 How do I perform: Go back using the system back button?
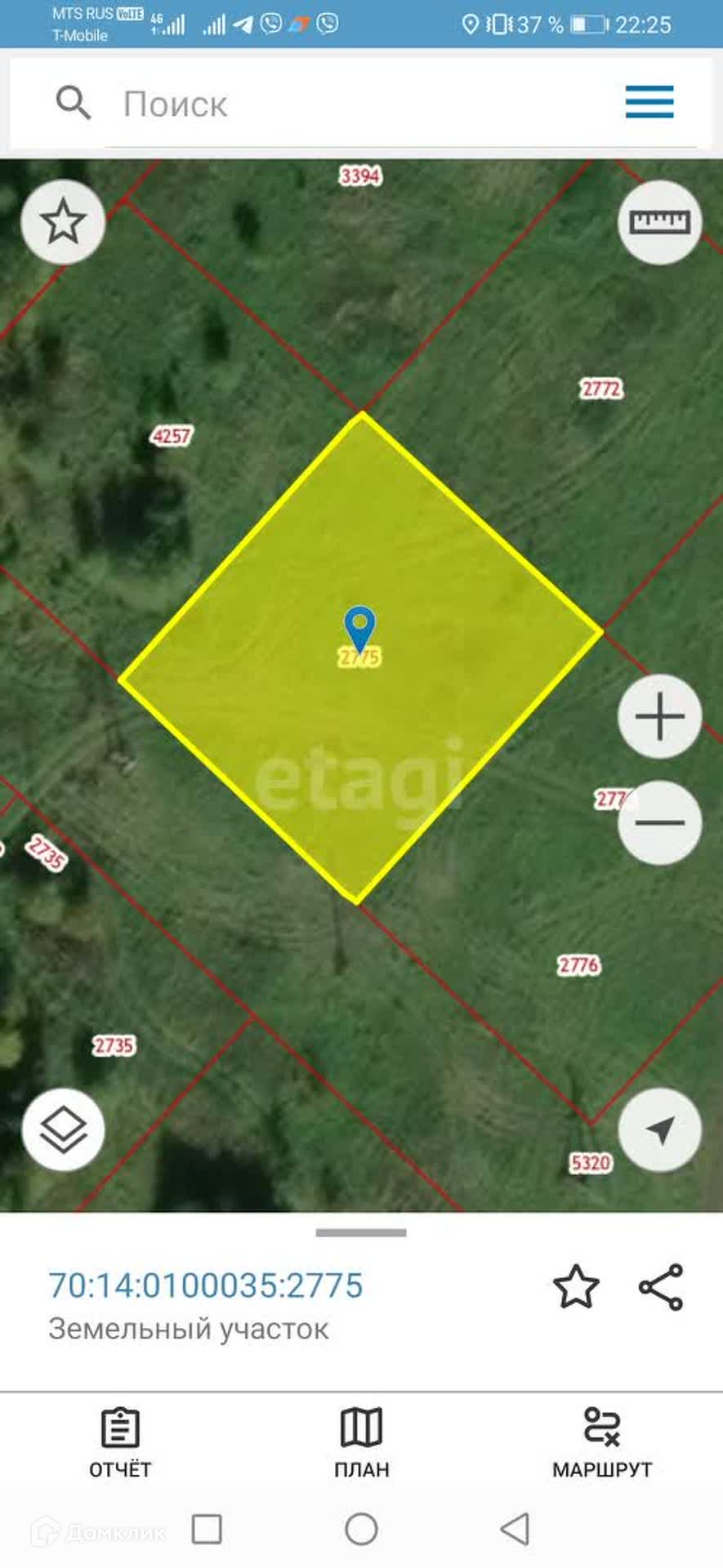coord(515,1530)
